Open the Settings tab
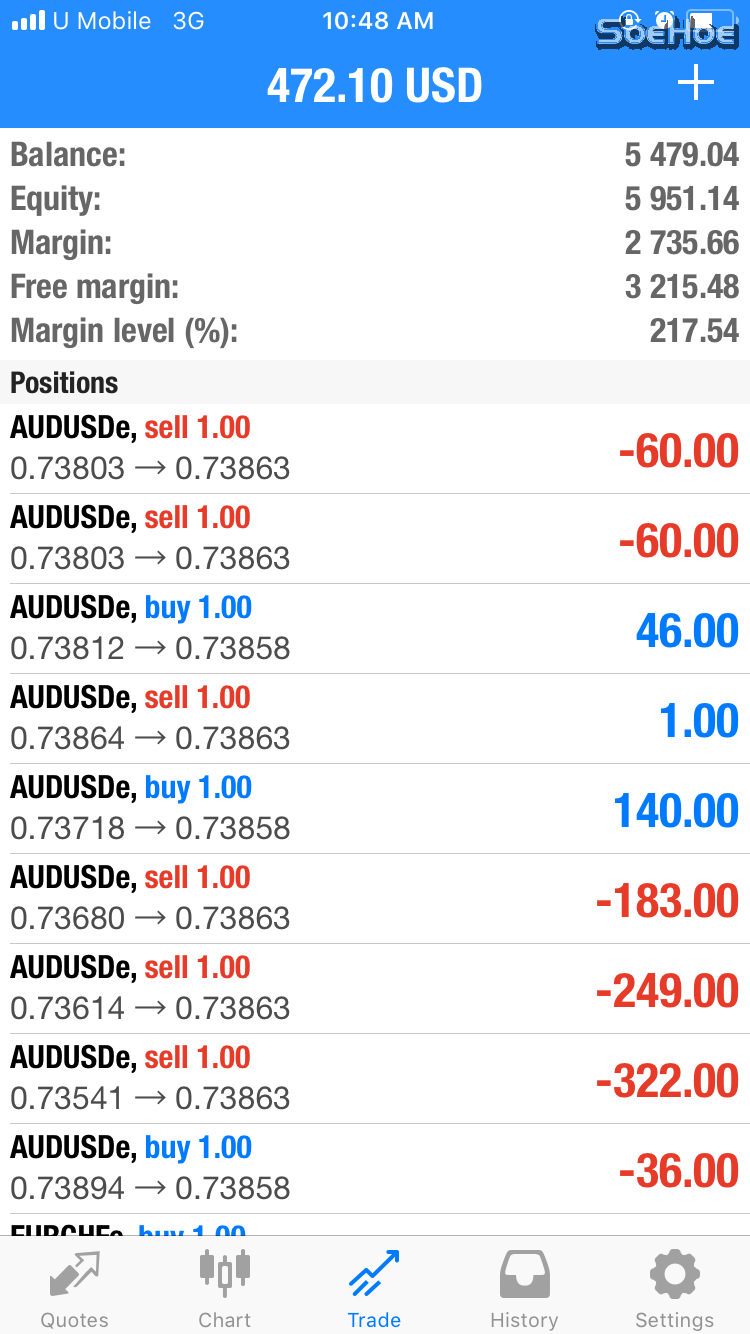The height and width of the screenshot is (1334, 750). coord(674,1289)
